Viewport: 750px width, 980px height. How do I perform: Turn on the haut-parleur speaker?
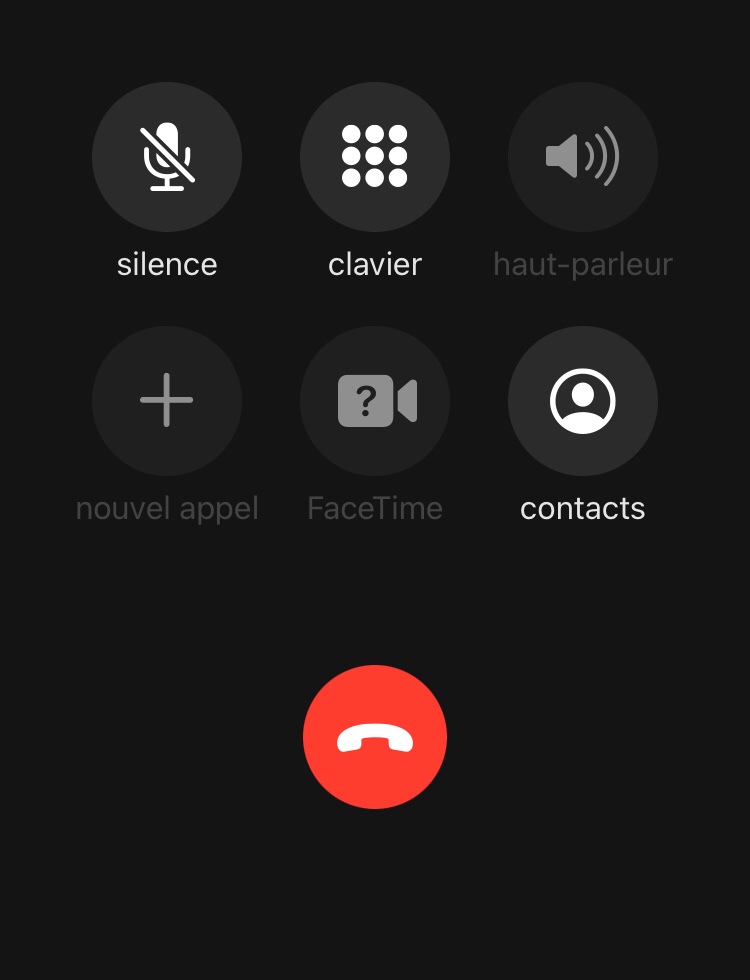(x=583, y=157)
